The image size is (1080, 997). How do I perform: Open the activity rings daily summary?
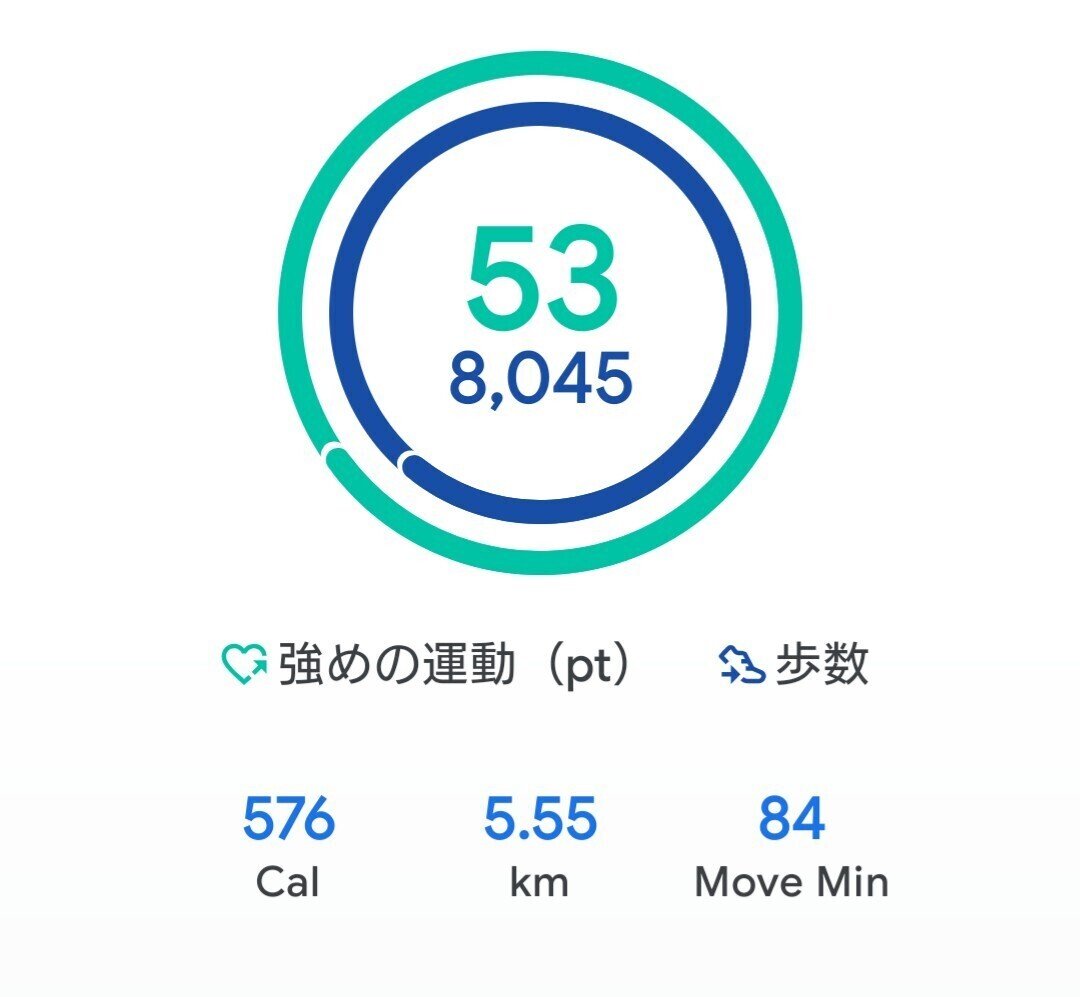tap(540, 312)
